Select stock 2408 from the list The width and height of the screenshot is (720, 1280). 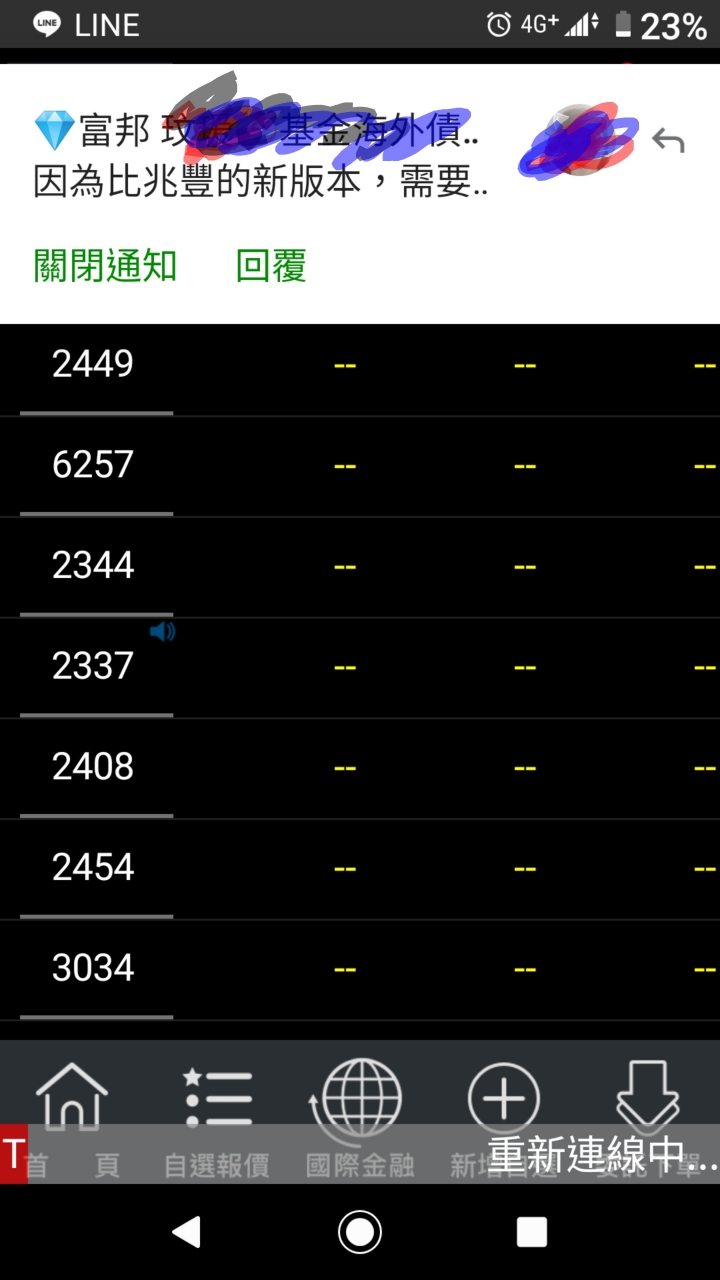tap(93, 767)
